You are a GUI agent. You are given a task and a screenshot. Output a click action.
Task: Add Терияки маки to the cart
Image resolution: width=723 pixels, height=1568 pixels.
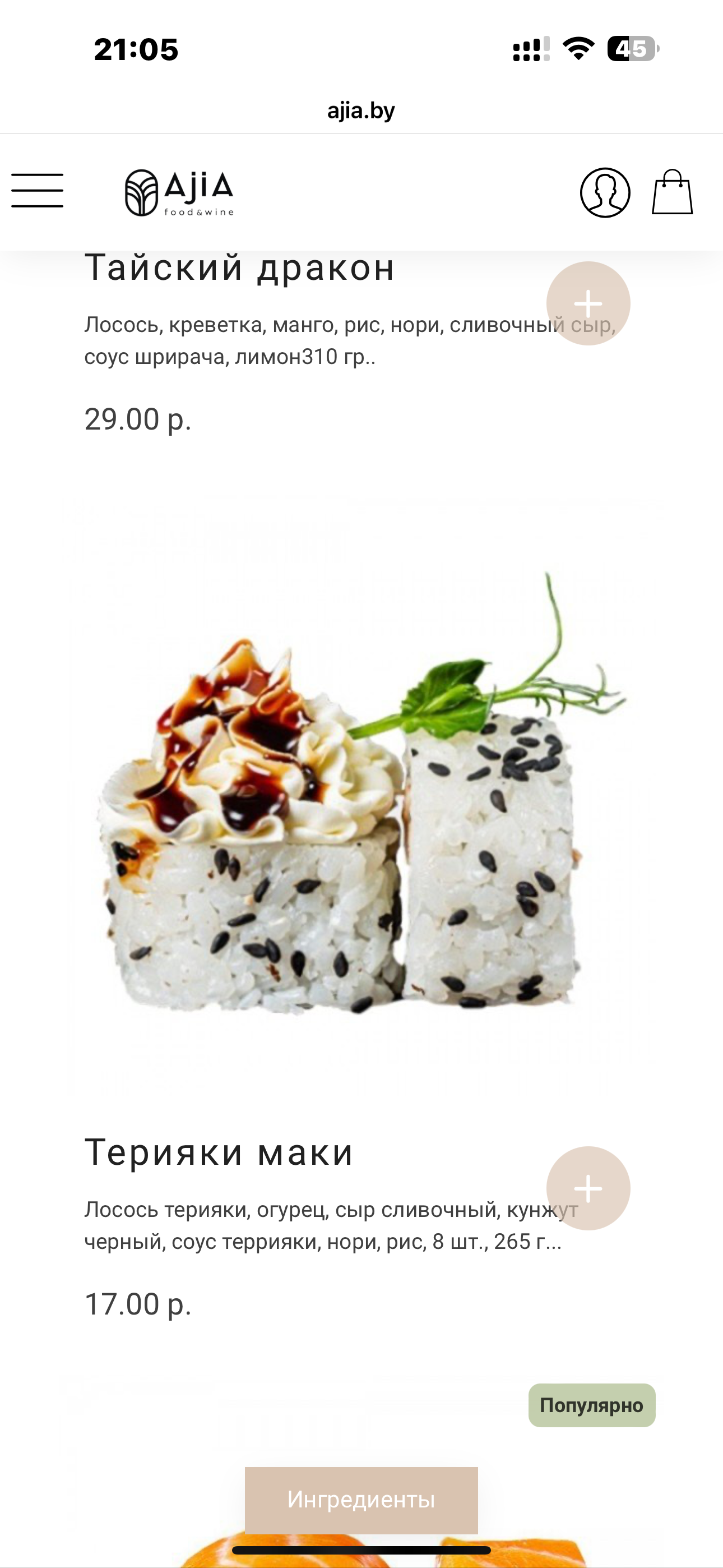pos(588,1188)
